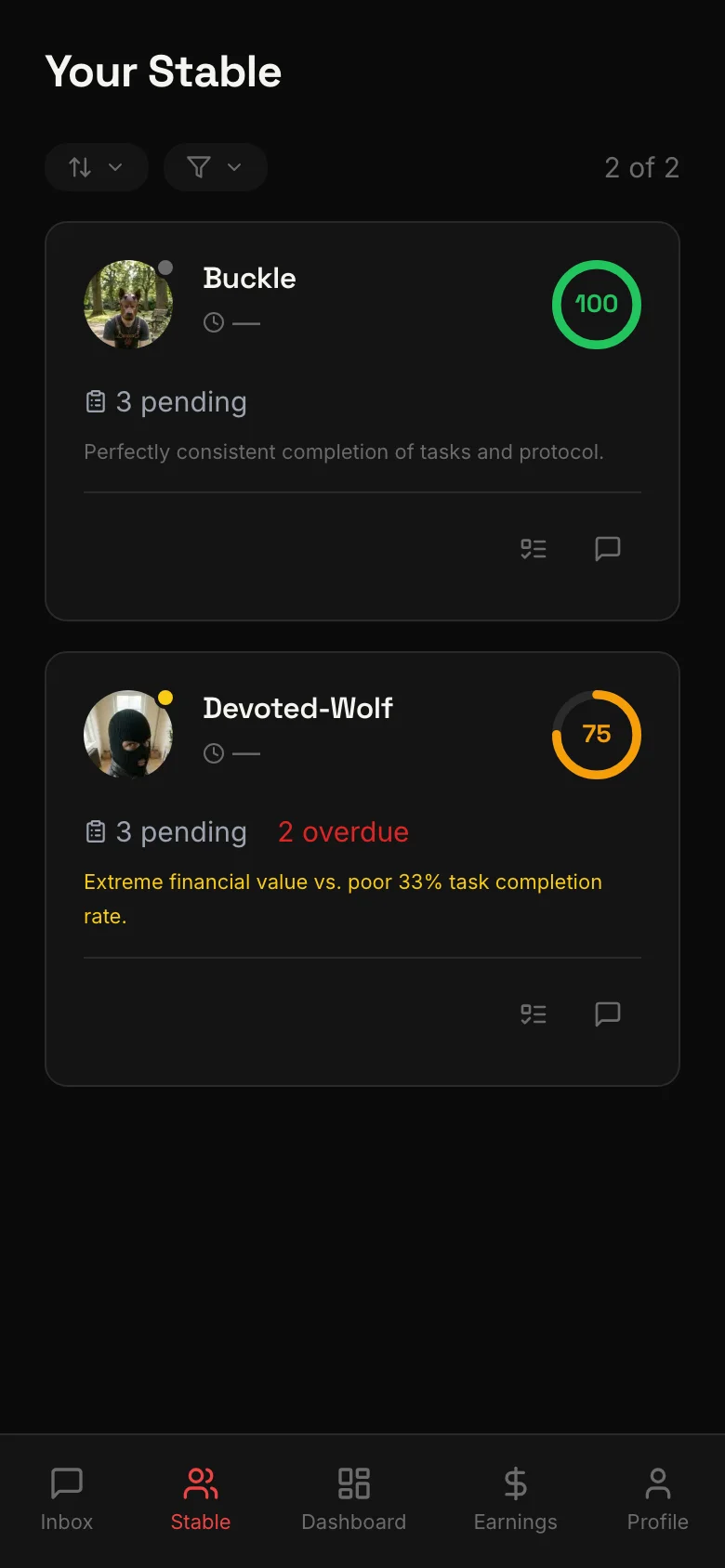
Task: Open the sort order dropdown
Action: (x=96, y=167)
